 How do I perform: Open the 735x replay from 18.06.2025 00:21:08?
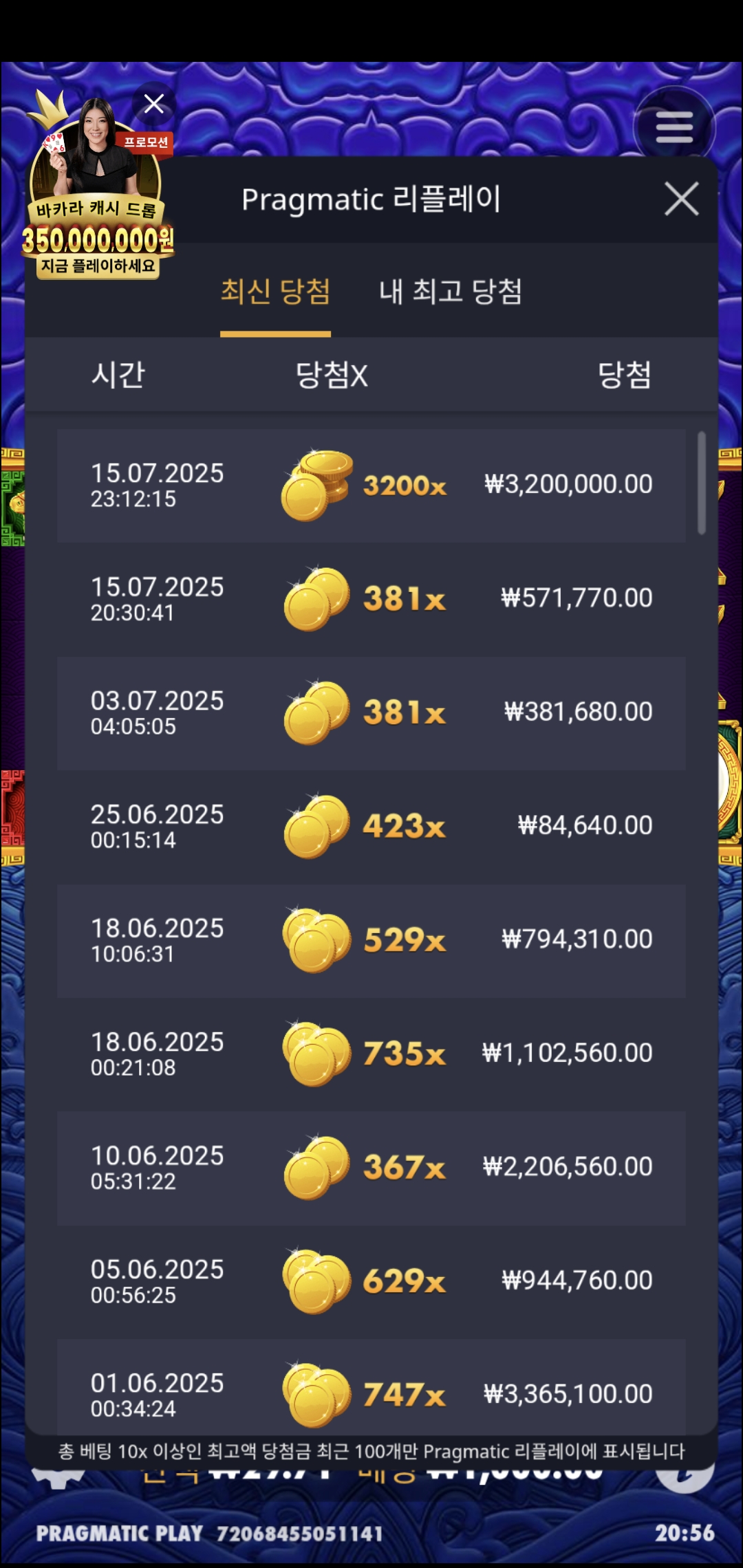(x=371, y=1054)
